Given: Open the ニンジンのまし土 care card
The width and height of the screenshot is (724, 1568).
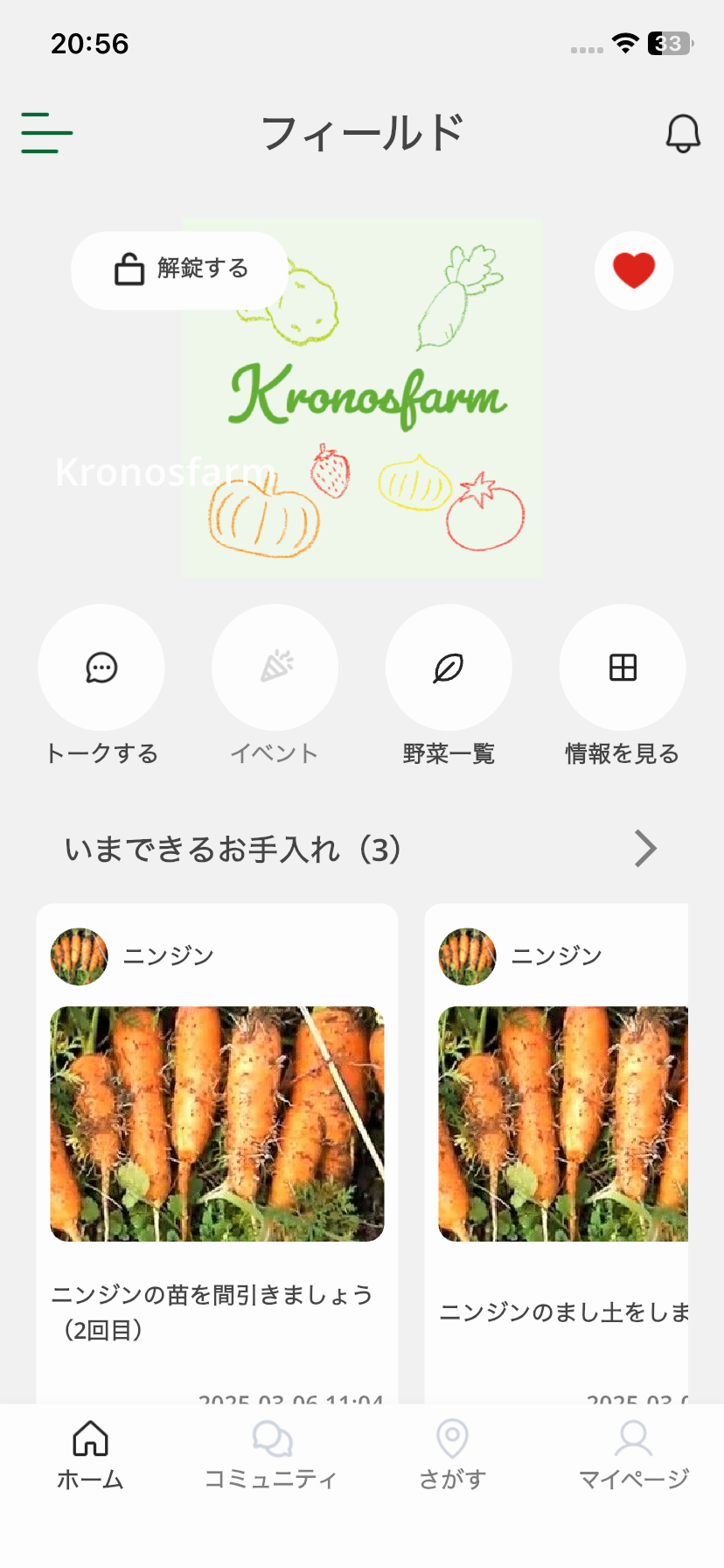Looking at the screenshot, I should [x=560, y=1137].
